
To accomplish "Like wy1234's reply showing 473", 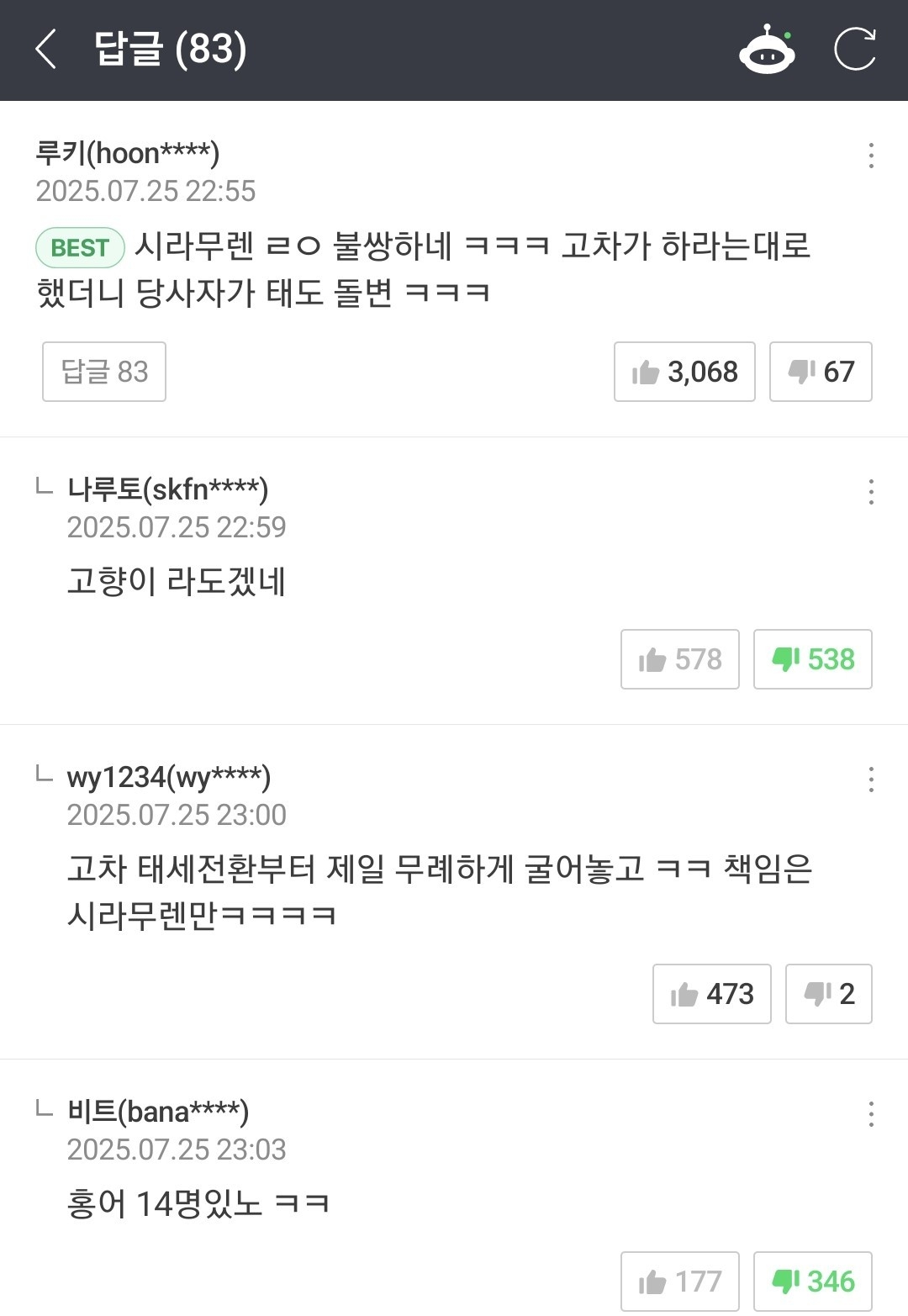I will coord(711,994).
